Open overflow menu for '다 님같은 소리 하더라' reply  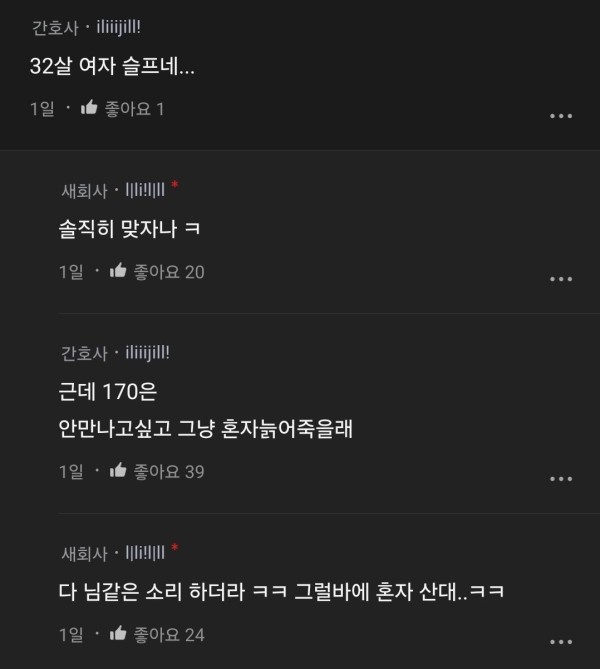(561, 640)
